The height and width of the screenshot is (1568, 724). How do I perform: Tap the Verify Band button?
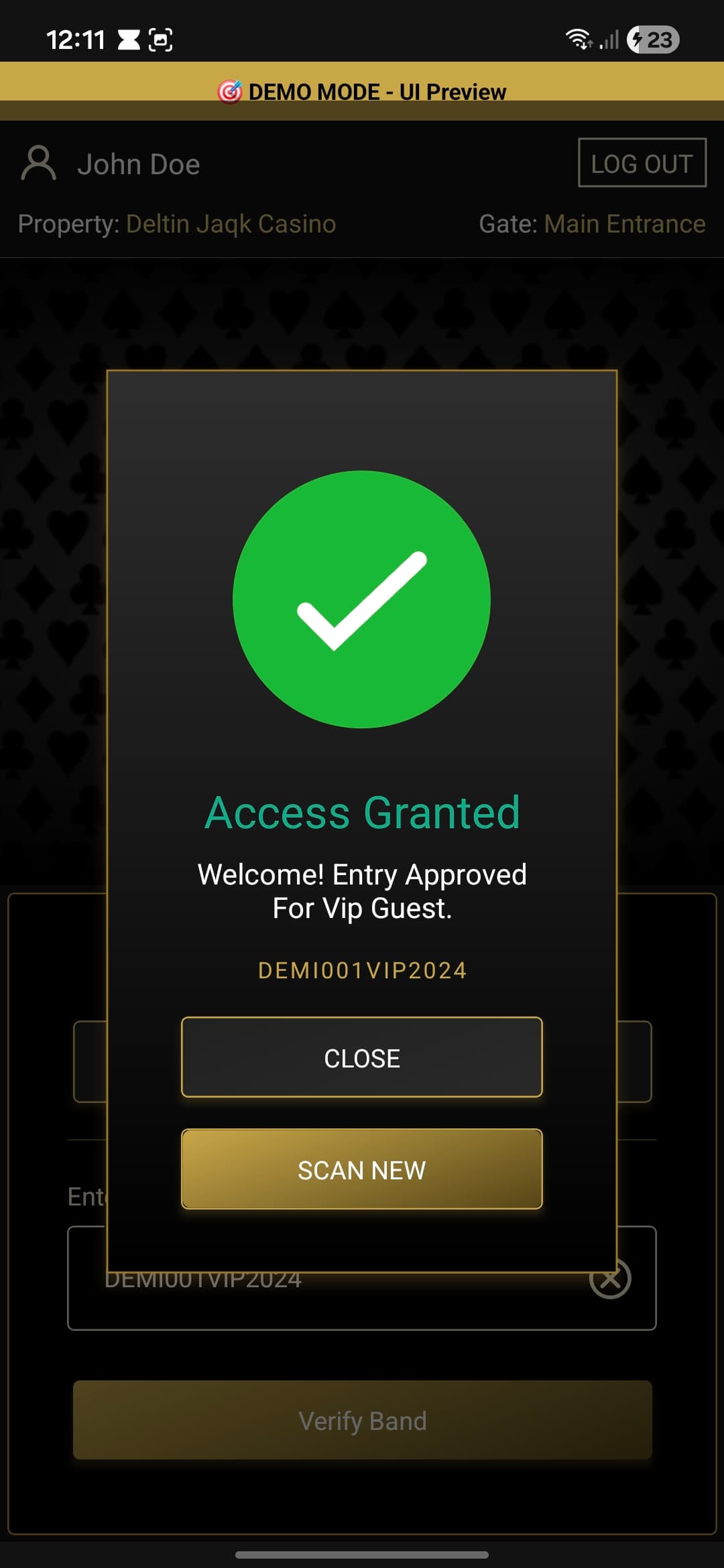(x=362, y=1419)
